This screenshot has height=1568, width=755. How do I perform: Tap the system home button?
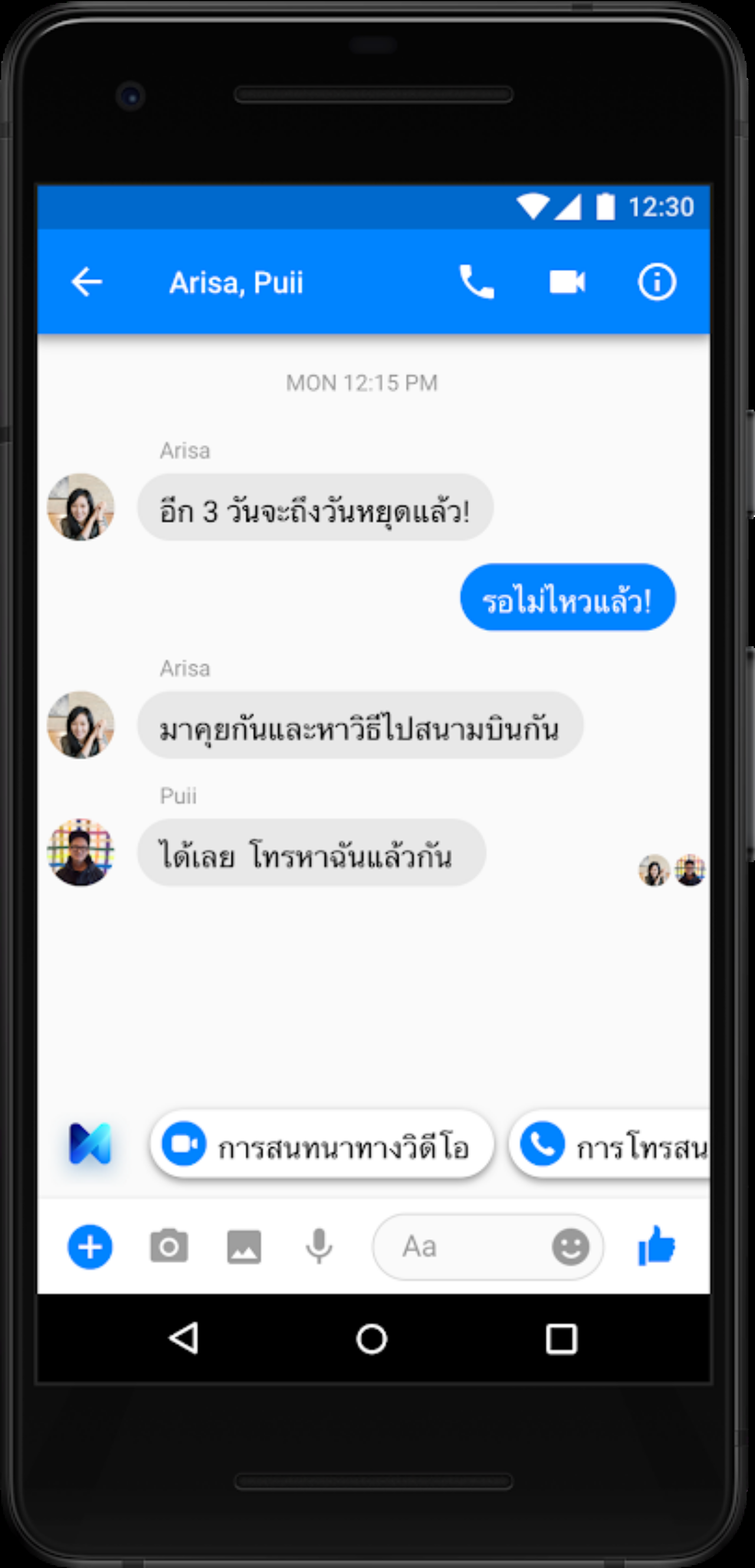(372, 1339)
